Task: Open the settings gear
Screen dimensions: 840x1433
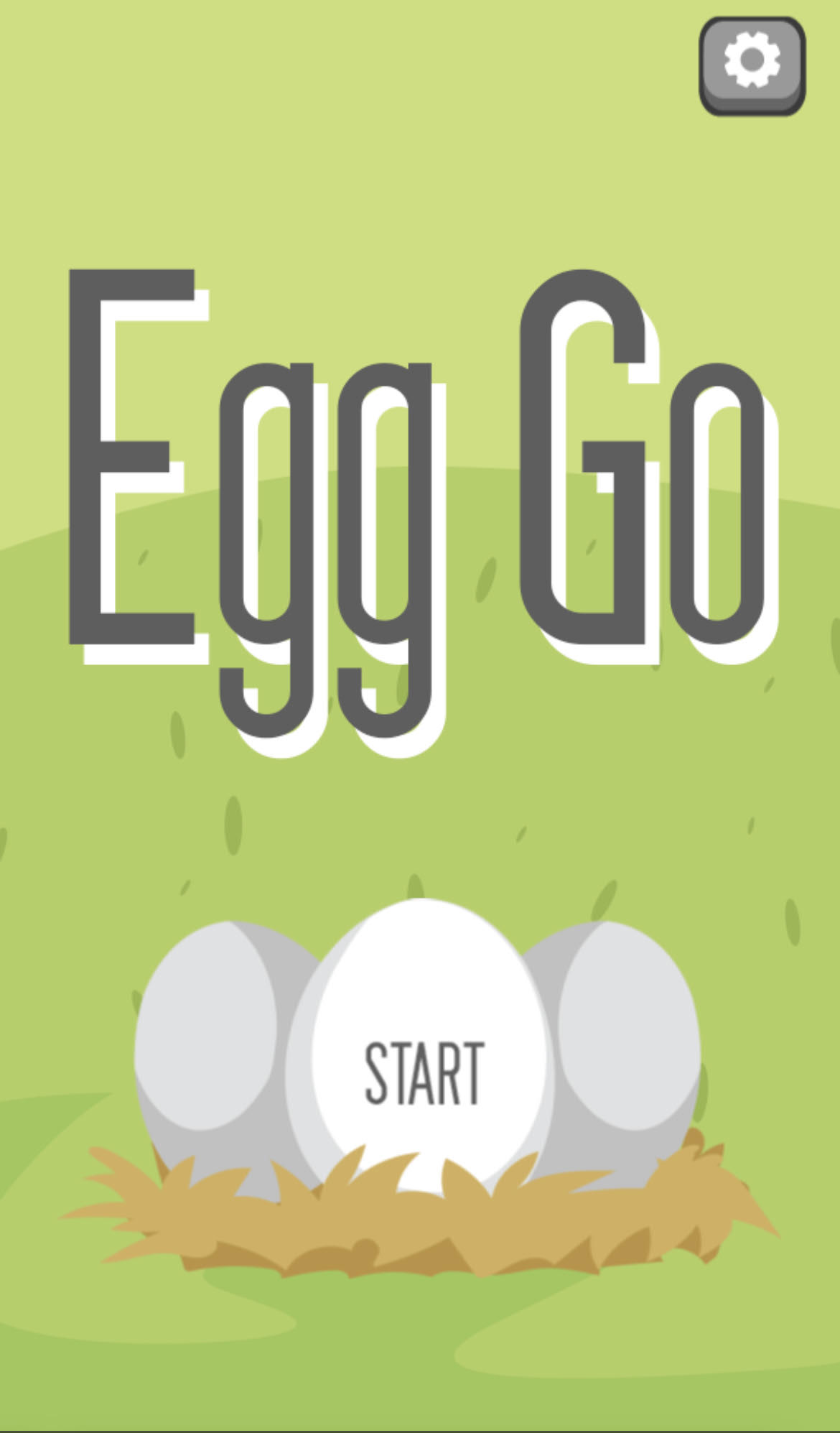Action: click(x=752, y=63)
